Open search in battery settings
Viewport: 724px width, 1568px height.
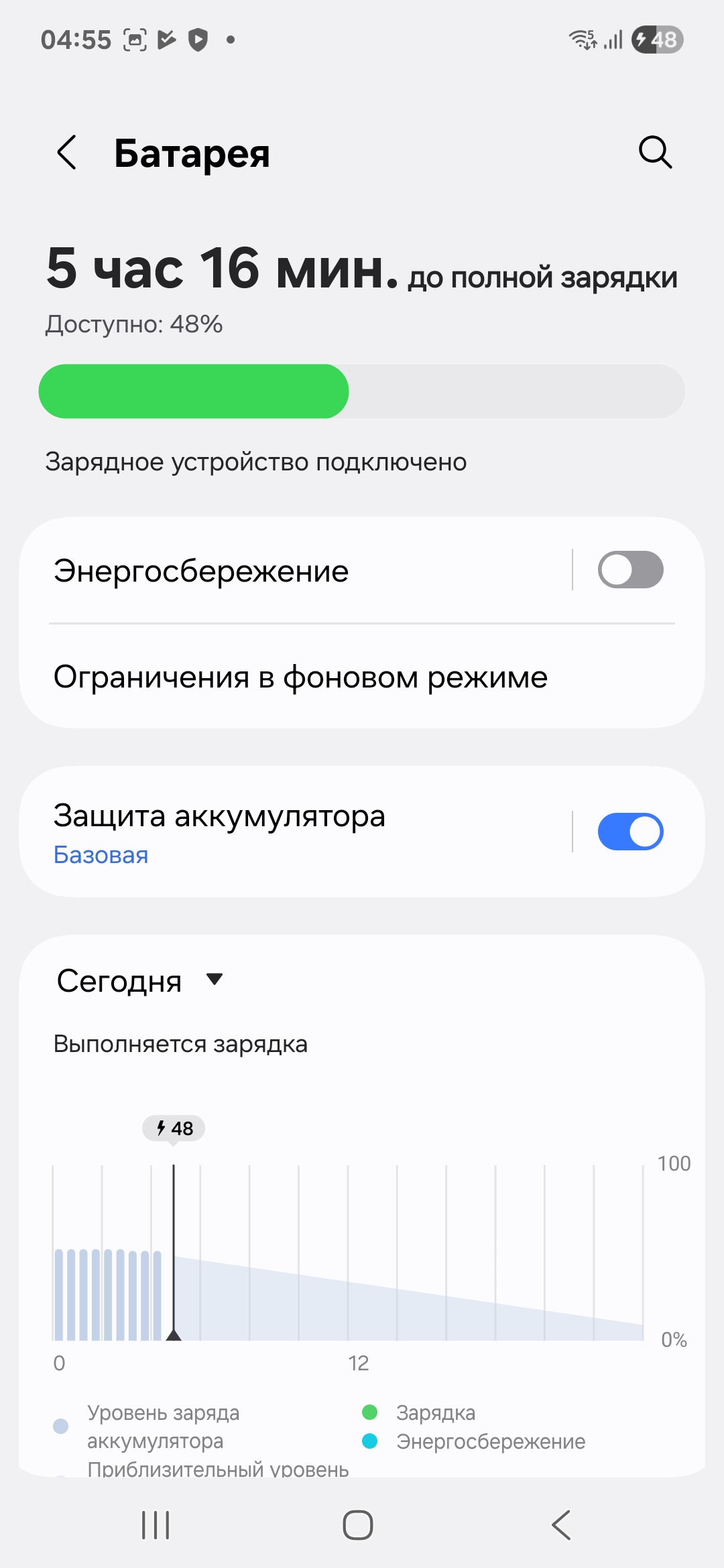[x=654, y=153]
